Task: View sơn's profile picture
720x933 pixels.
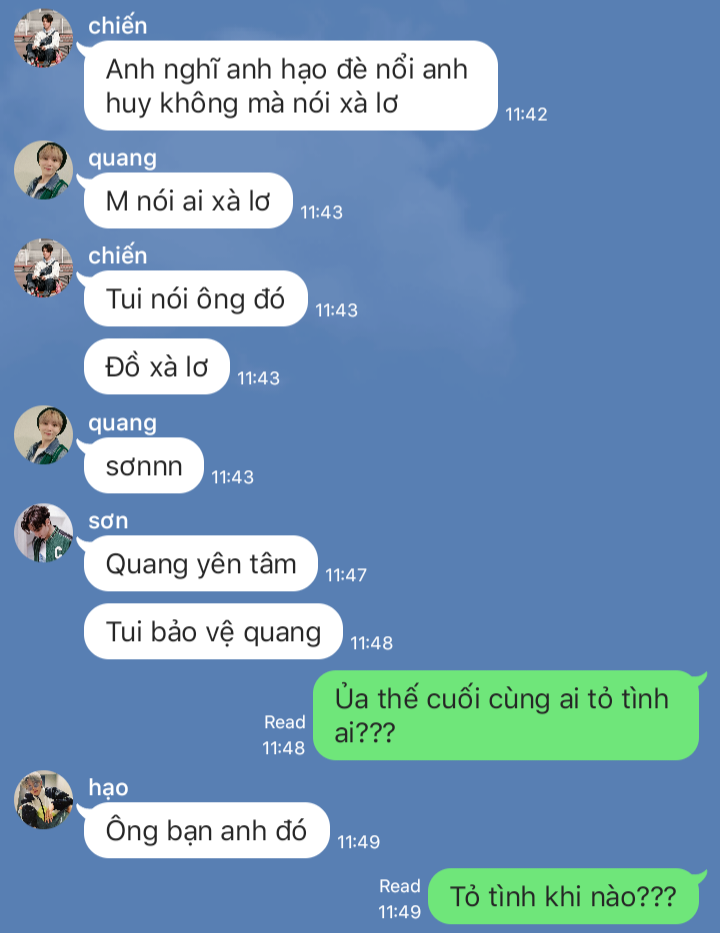Action: [43, 533]
